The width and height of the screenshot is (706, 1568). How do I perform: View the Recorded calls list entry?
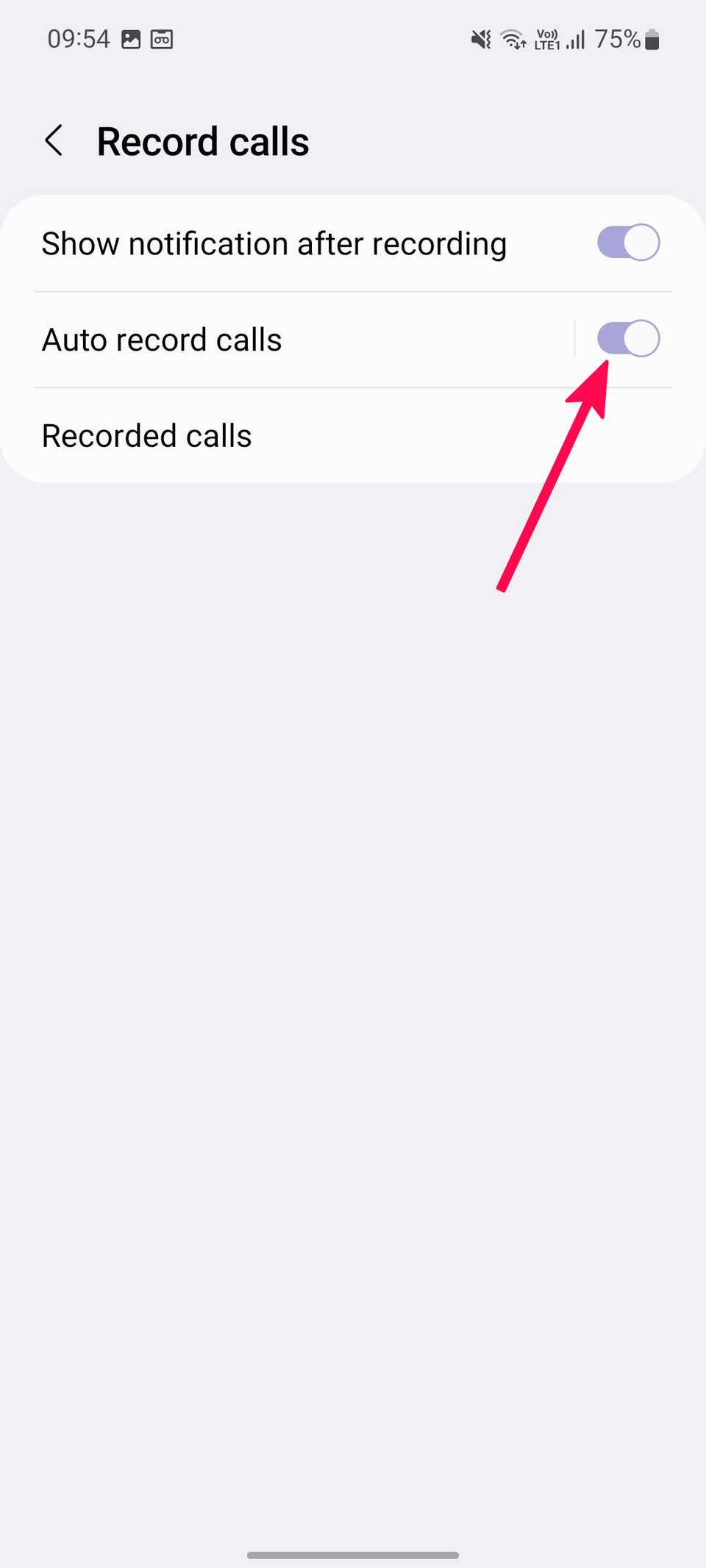click(x=146, y=434)
